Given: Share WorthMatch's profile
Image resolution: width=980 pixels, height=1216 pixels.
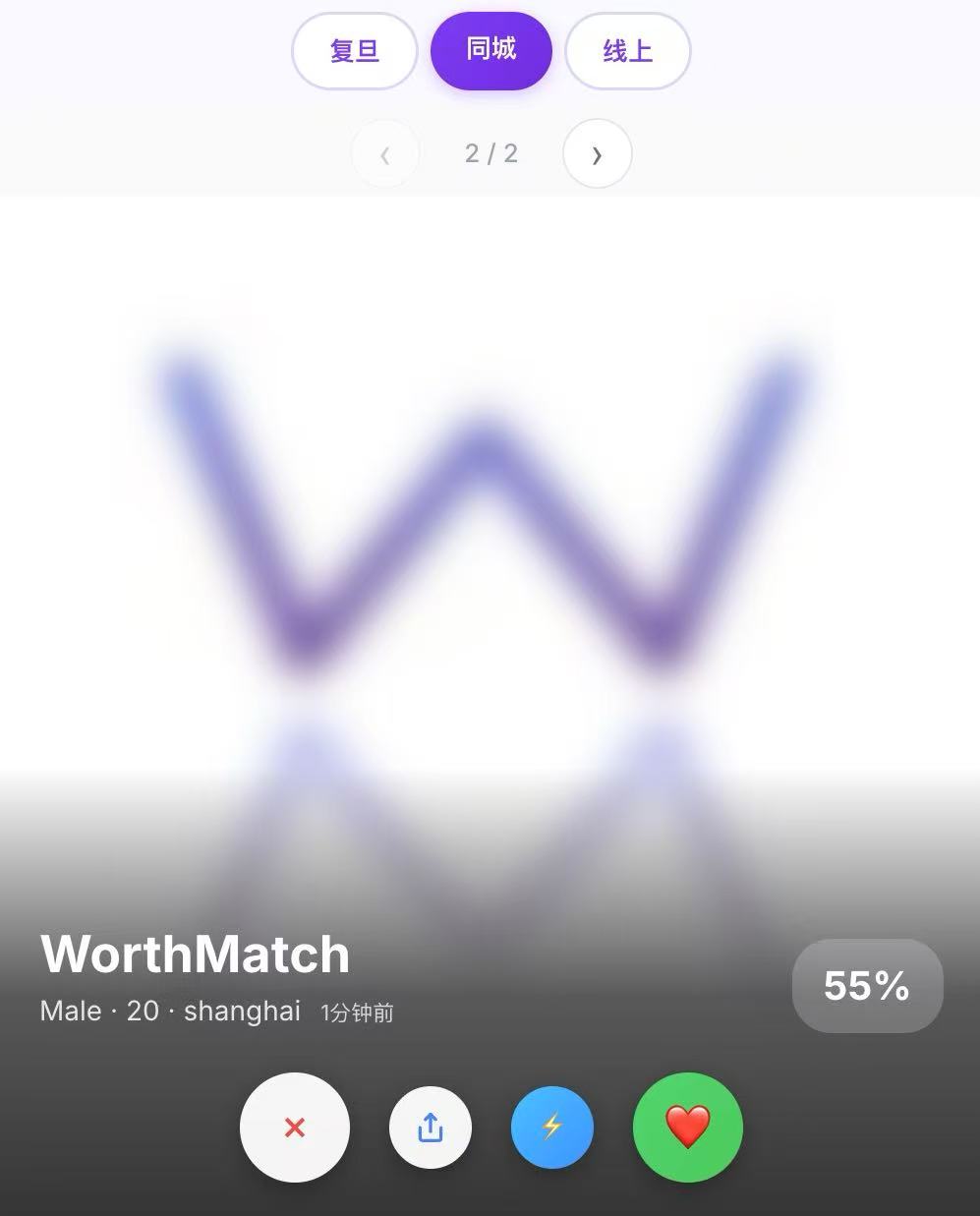Looking at the screenshot, I should [431, 1128].
